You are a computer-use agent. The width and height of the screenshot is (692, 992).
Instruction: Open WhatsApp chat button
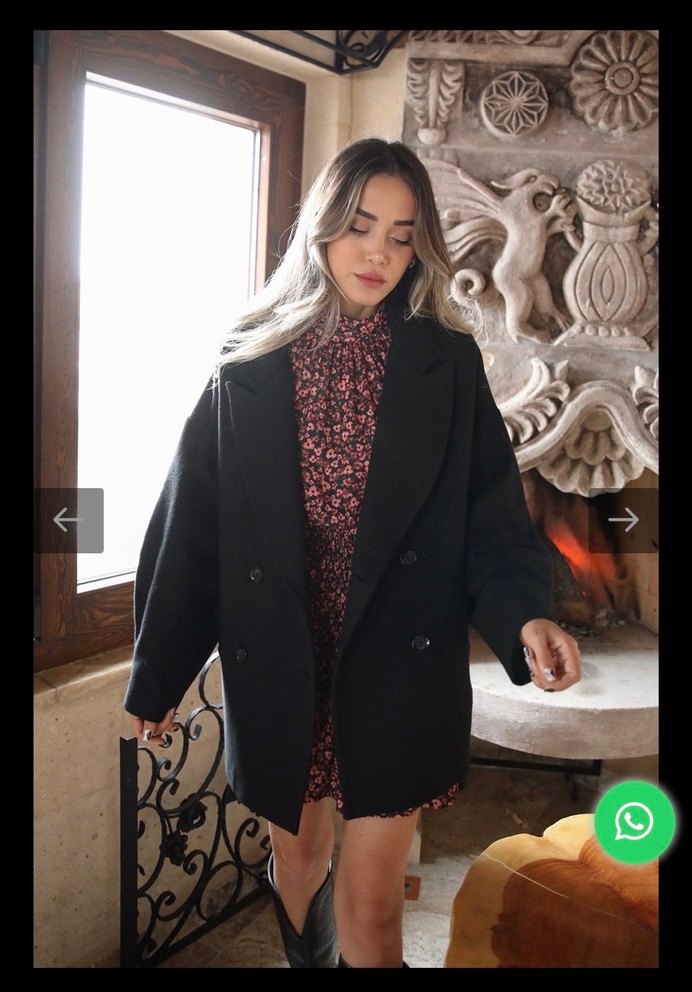634,822
